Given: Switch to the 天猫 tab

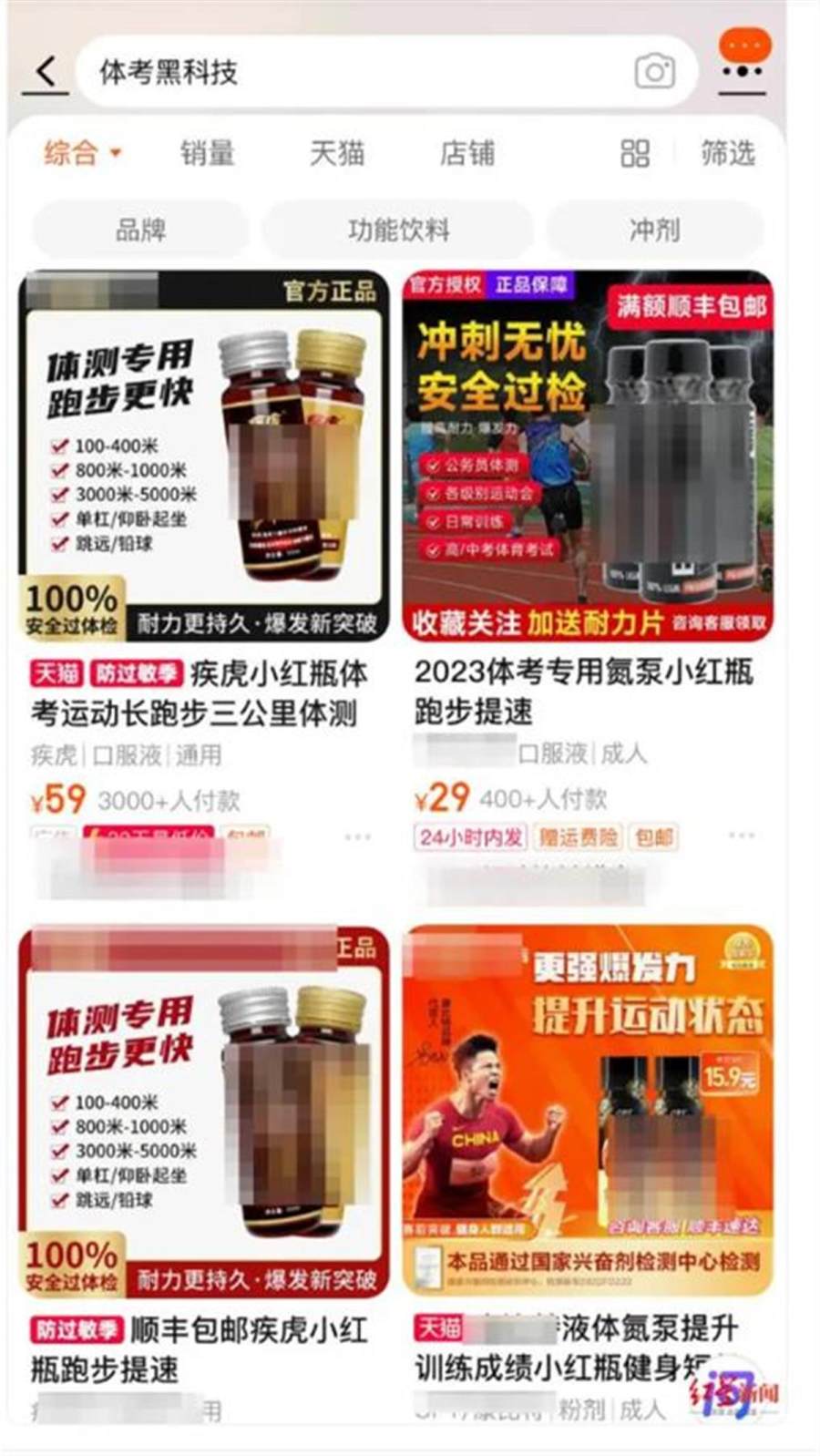Looking at the screenshot, I should tap(337, 153).
